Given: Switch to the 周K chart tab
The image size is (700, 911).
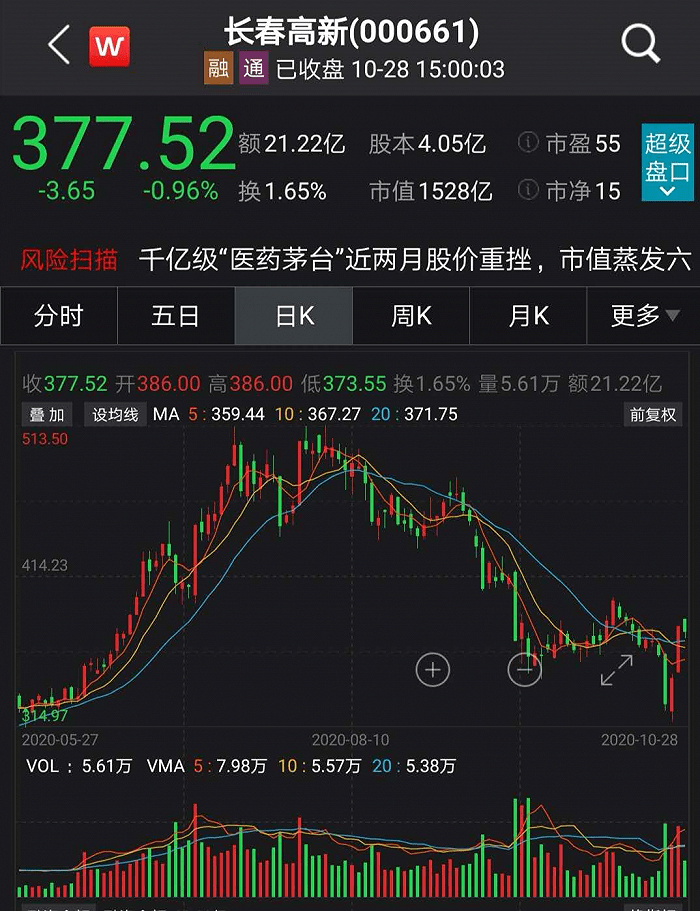Looking at the screenshot, I should point(411,316).
